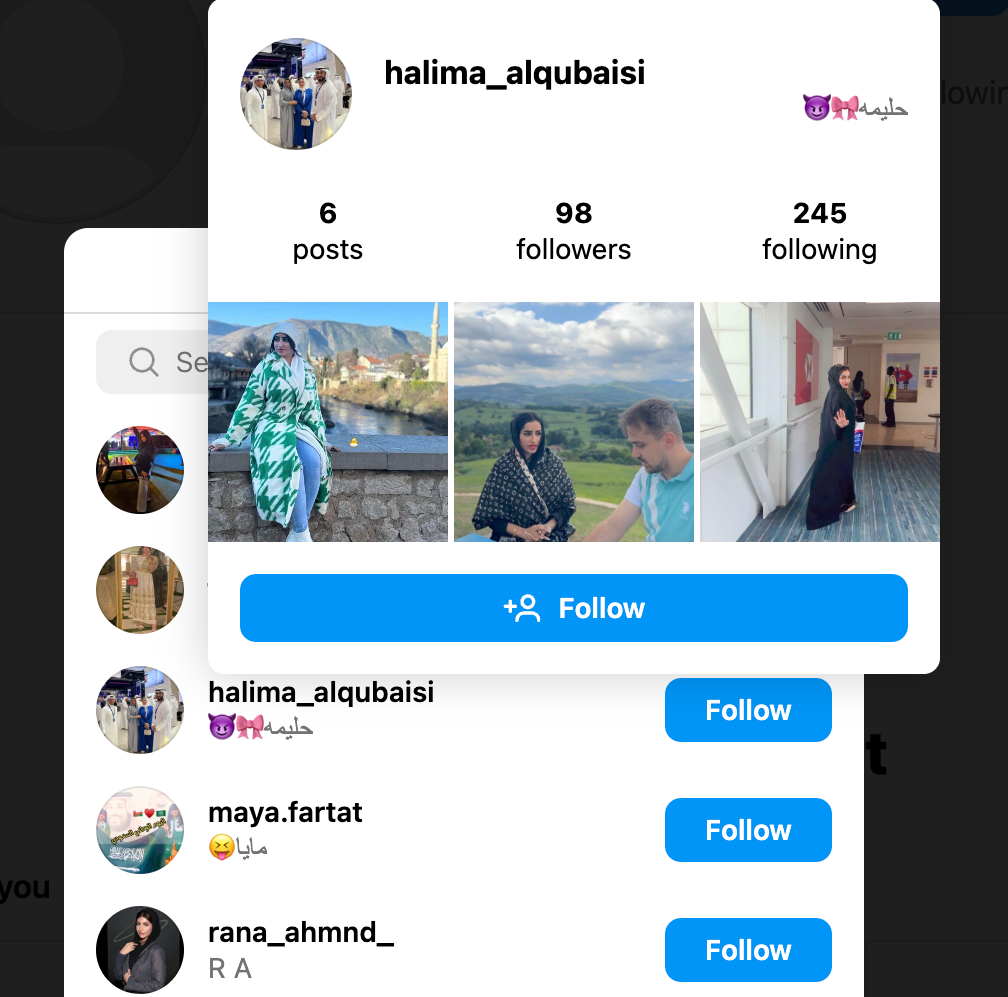Open the post of the woman in a hallway
Image resolution: width=1008 pixels, height=997 pixels.
(x=819, y=422)
